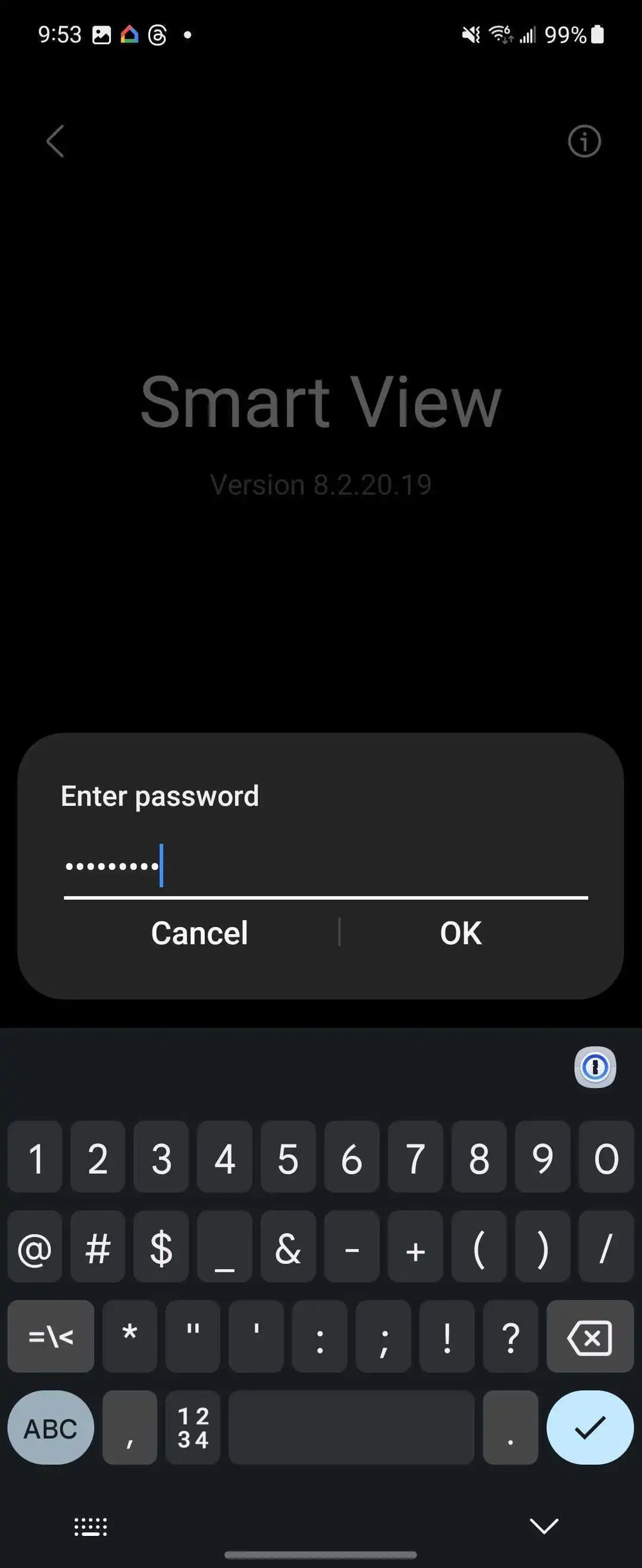
Task: Delete a character with backspace key
Action: click(x=589, y=1338)
